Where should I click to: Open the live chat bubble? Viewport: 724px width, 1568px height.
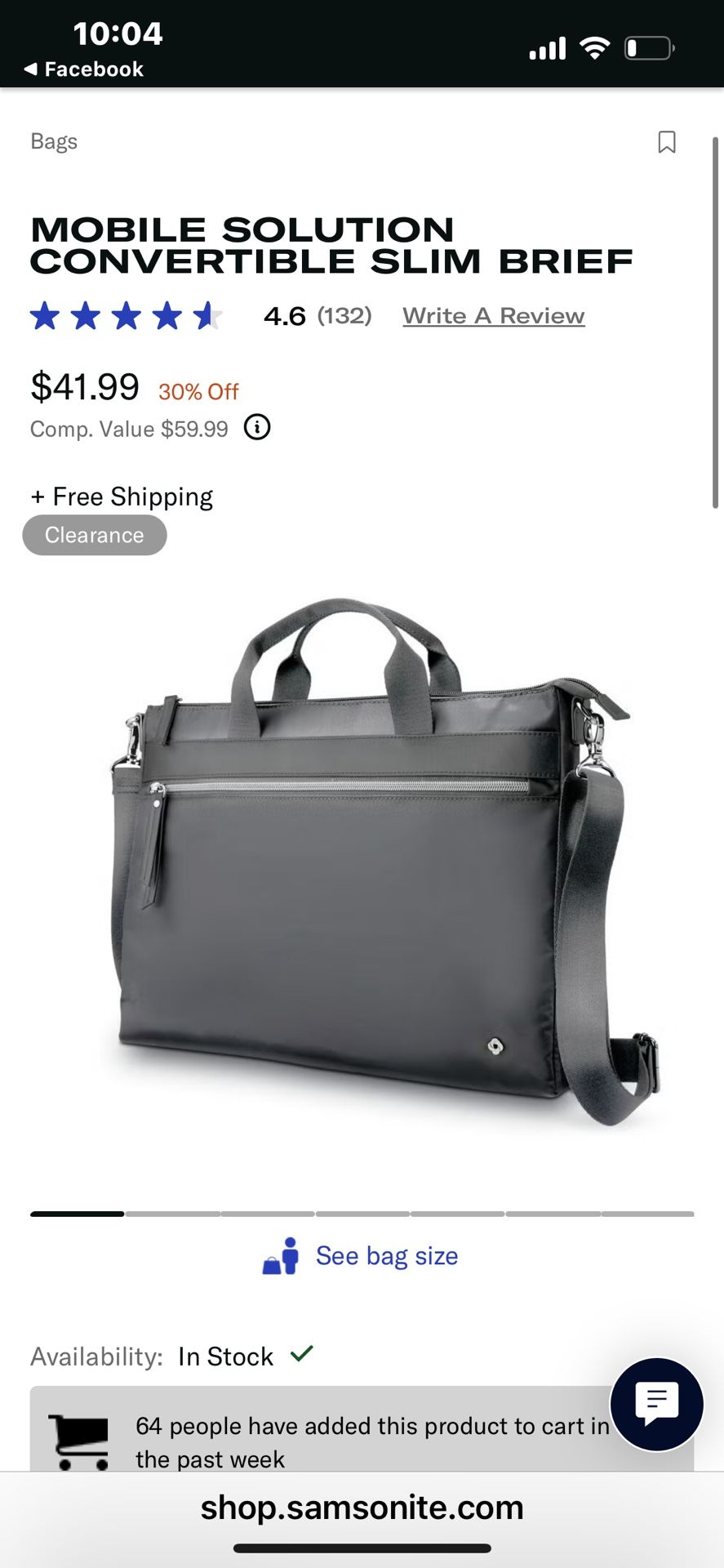tap(656, 1404)
